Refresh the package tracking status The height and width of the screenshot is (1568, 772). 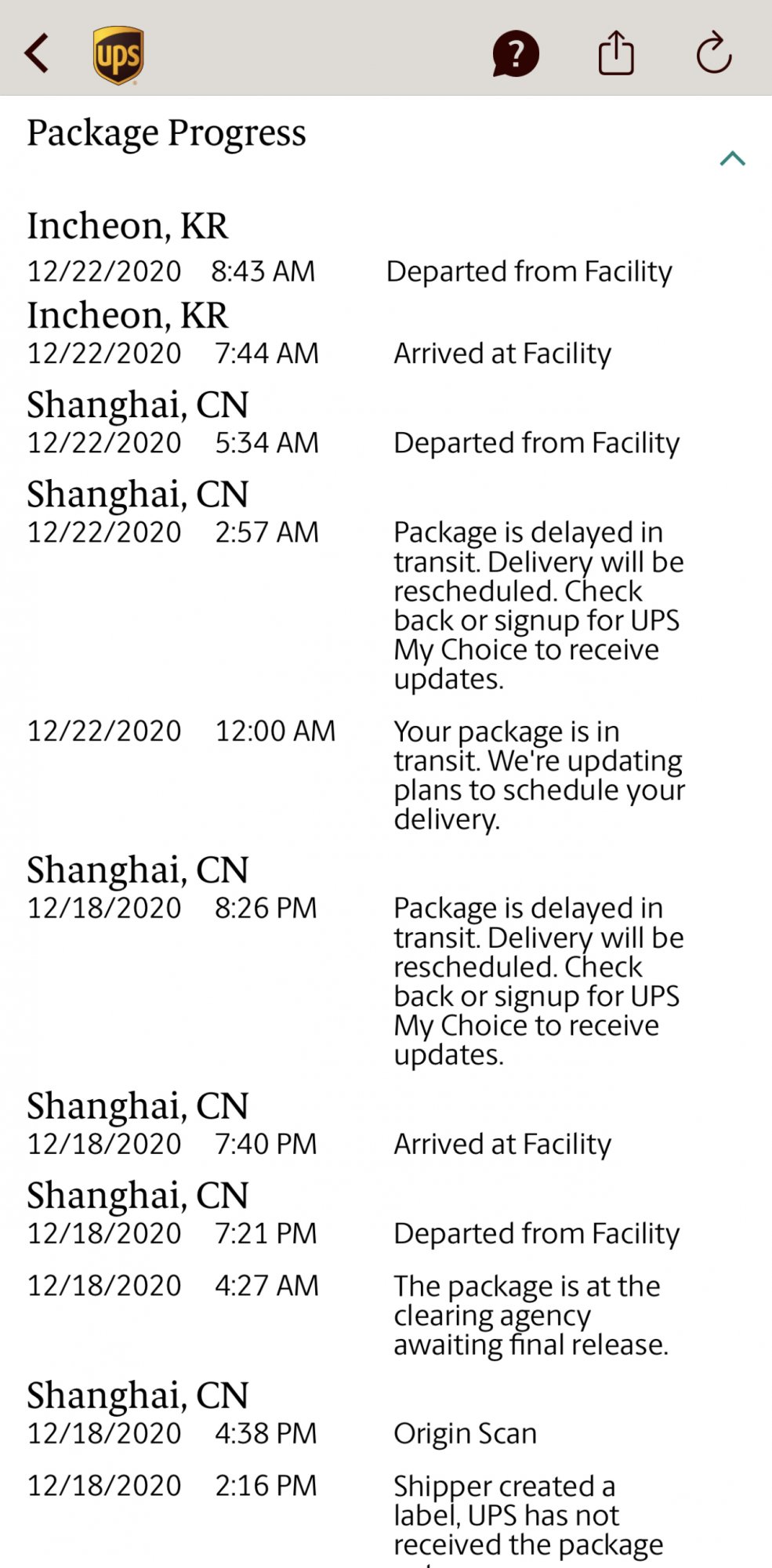[714, 53]
